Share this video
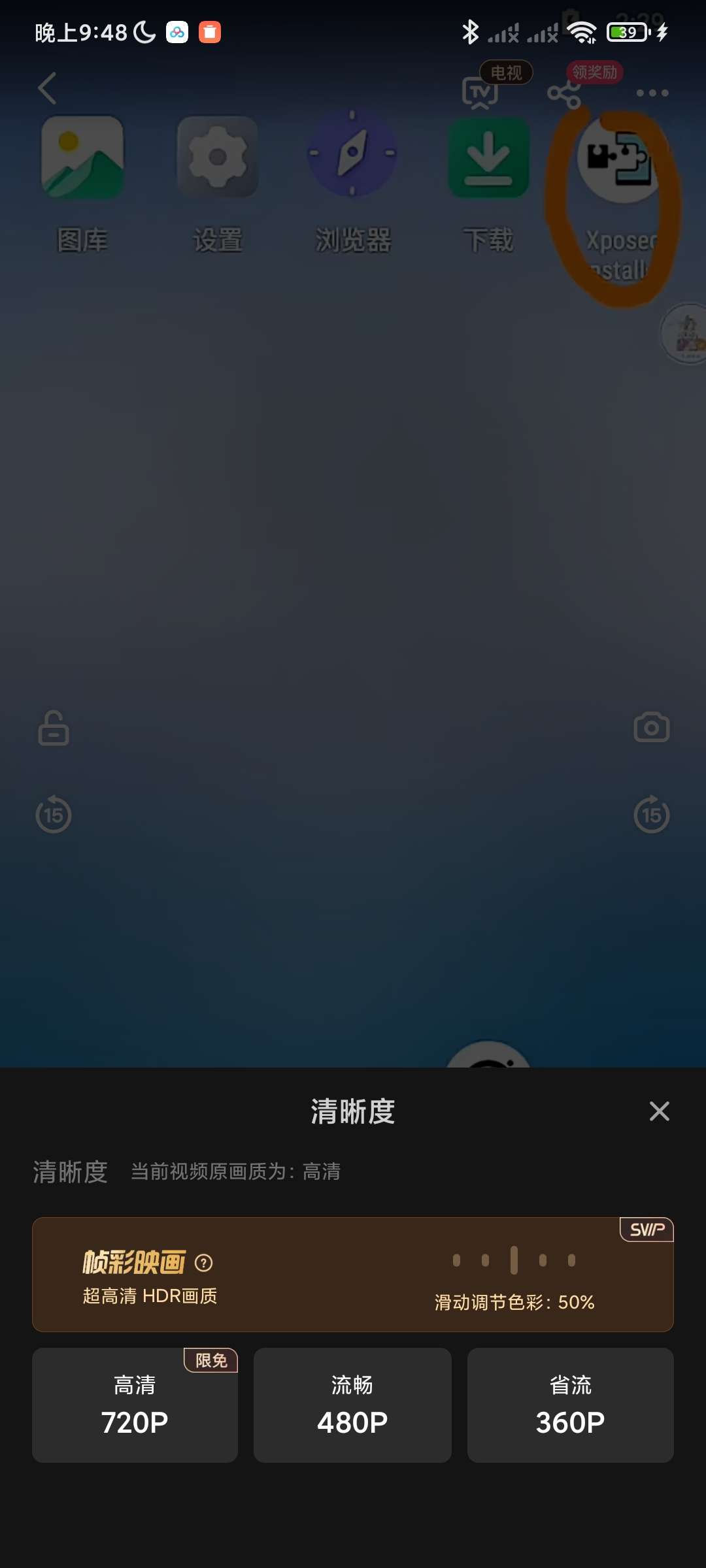 click(x=563, y=94)
